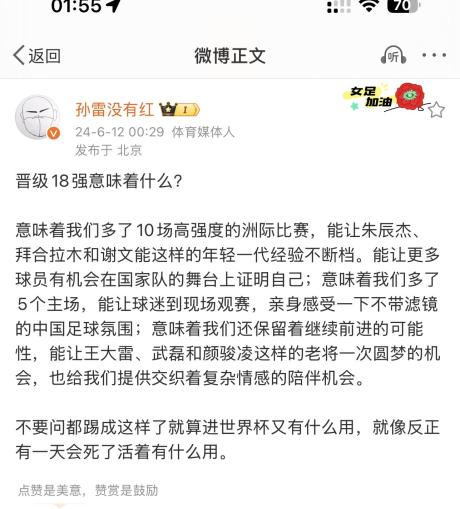Go back with the 返回 button
Screen dimensions: 460x509
pos(37,56)
